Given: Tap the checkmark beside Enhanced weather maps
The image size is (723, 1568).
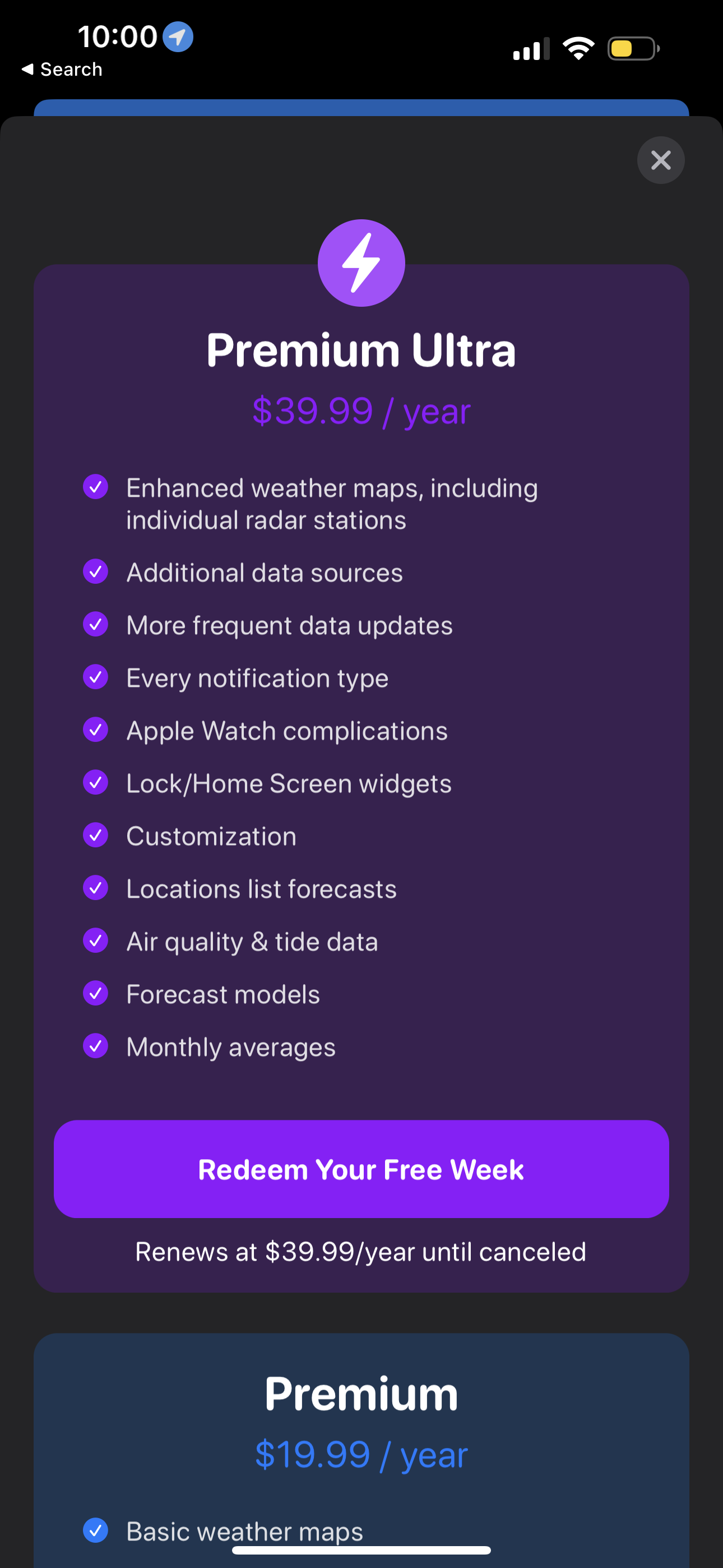Looking at the screenshot, I should (x=95, y=486).
